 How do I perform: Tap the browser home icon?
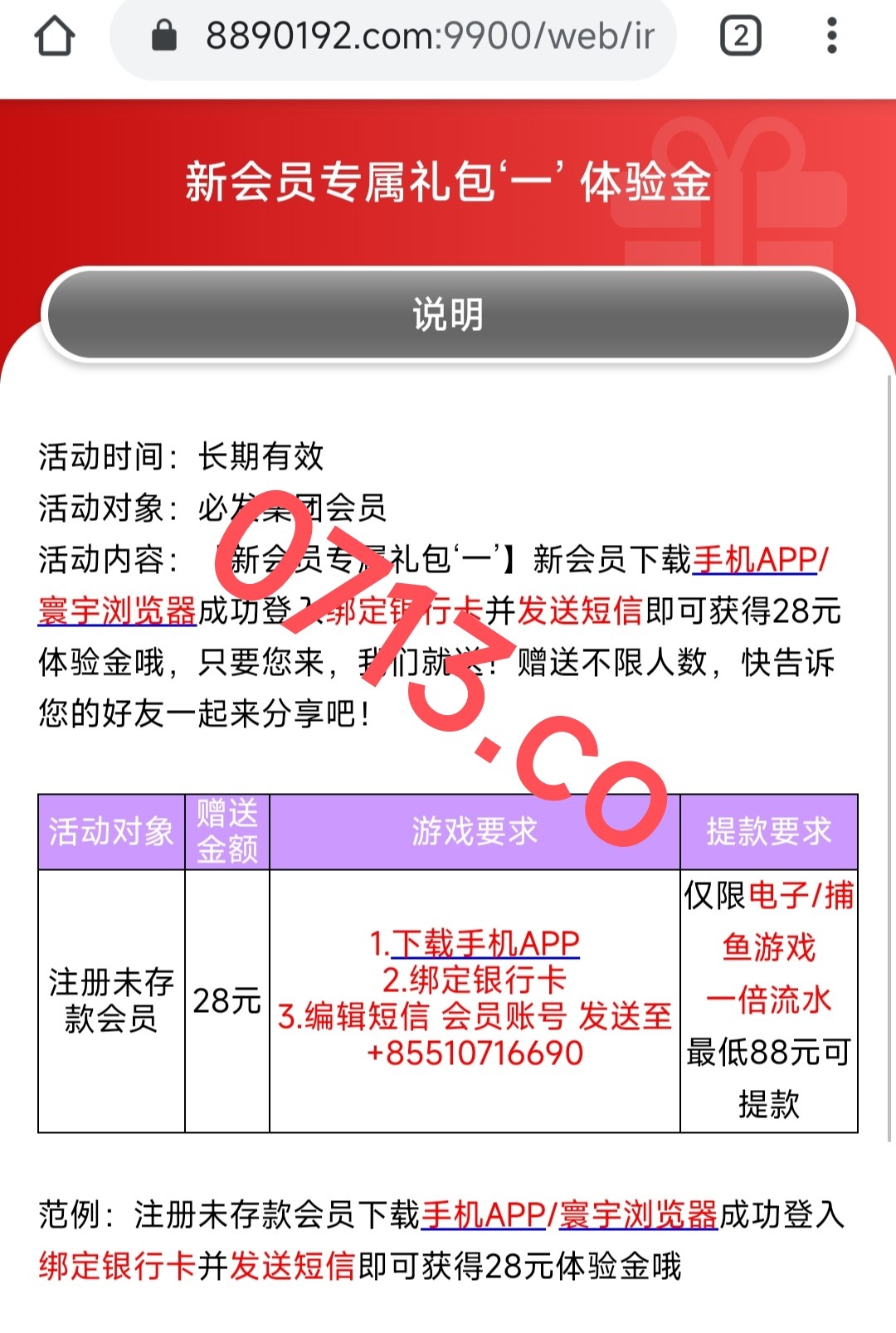pyautogui.click(x=55, y=36)
